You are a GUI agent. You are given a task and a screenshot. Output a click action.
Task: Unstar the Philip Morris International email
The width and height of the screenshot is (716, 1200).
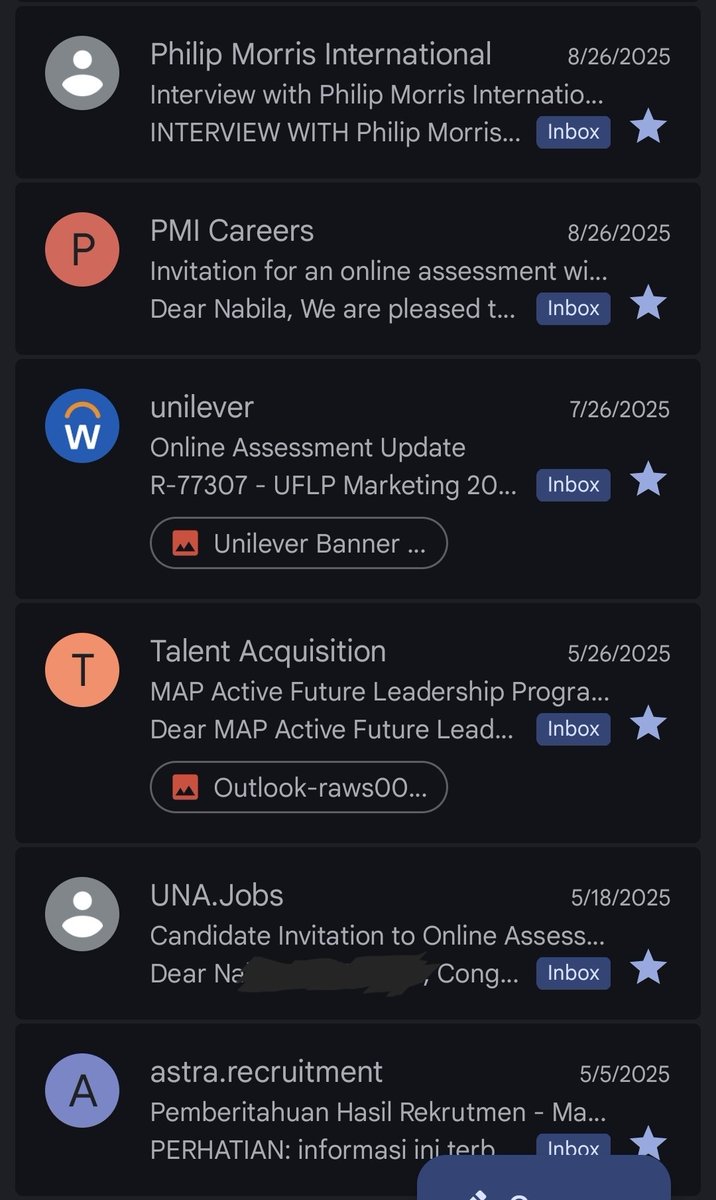pyautogui.click(x=648, y=127)
